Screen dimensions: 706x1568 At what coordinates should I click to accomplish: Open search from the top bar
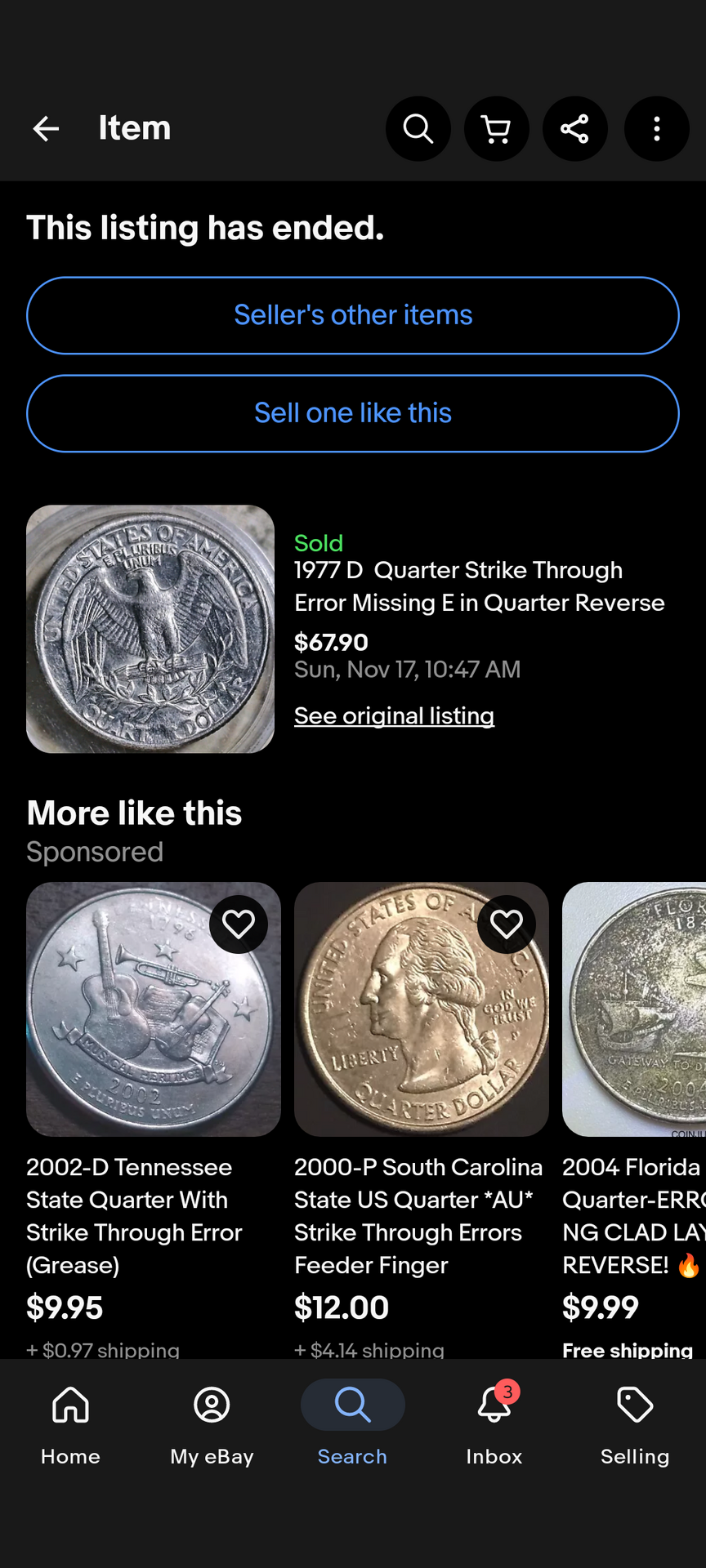(x=418, y=128)
